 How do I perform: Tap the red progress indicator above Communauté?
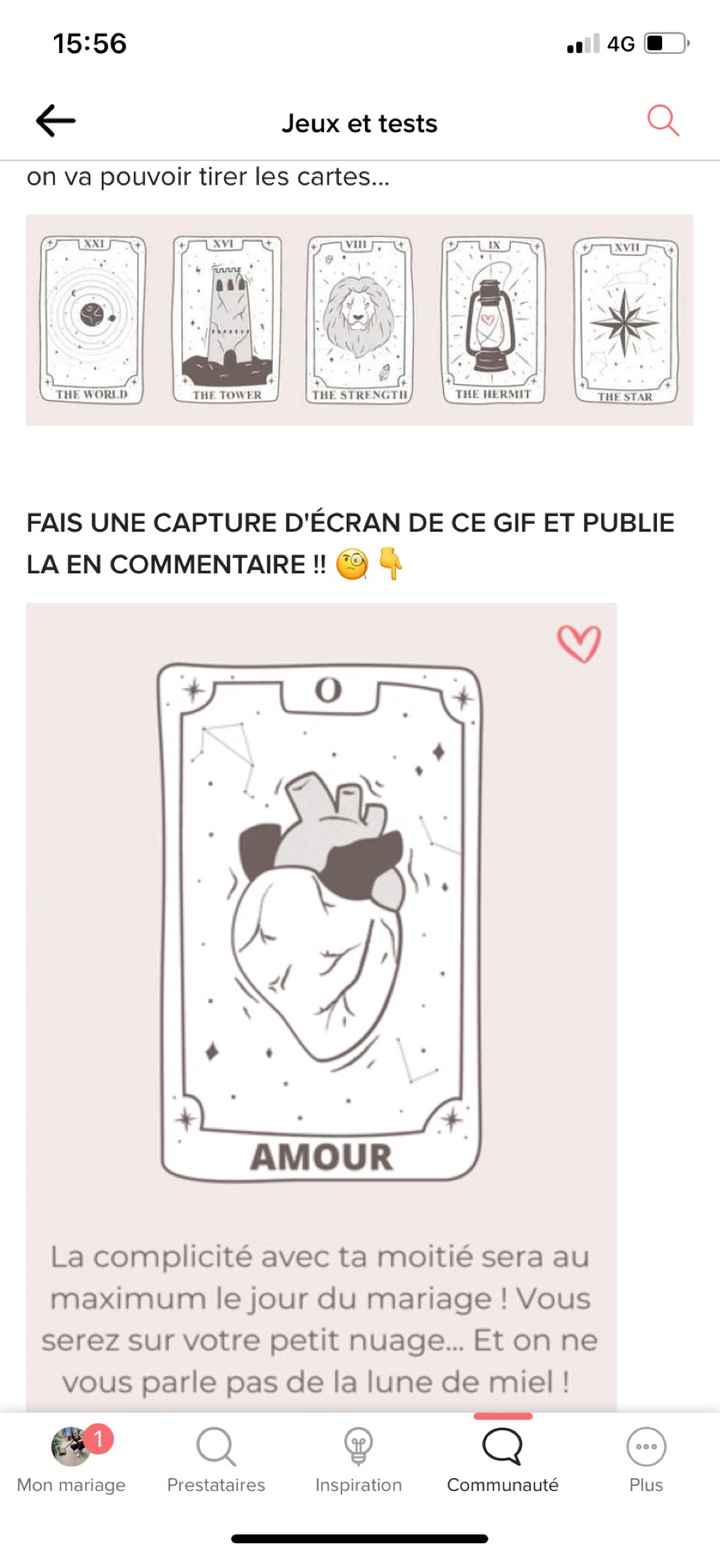(501, 1414)
